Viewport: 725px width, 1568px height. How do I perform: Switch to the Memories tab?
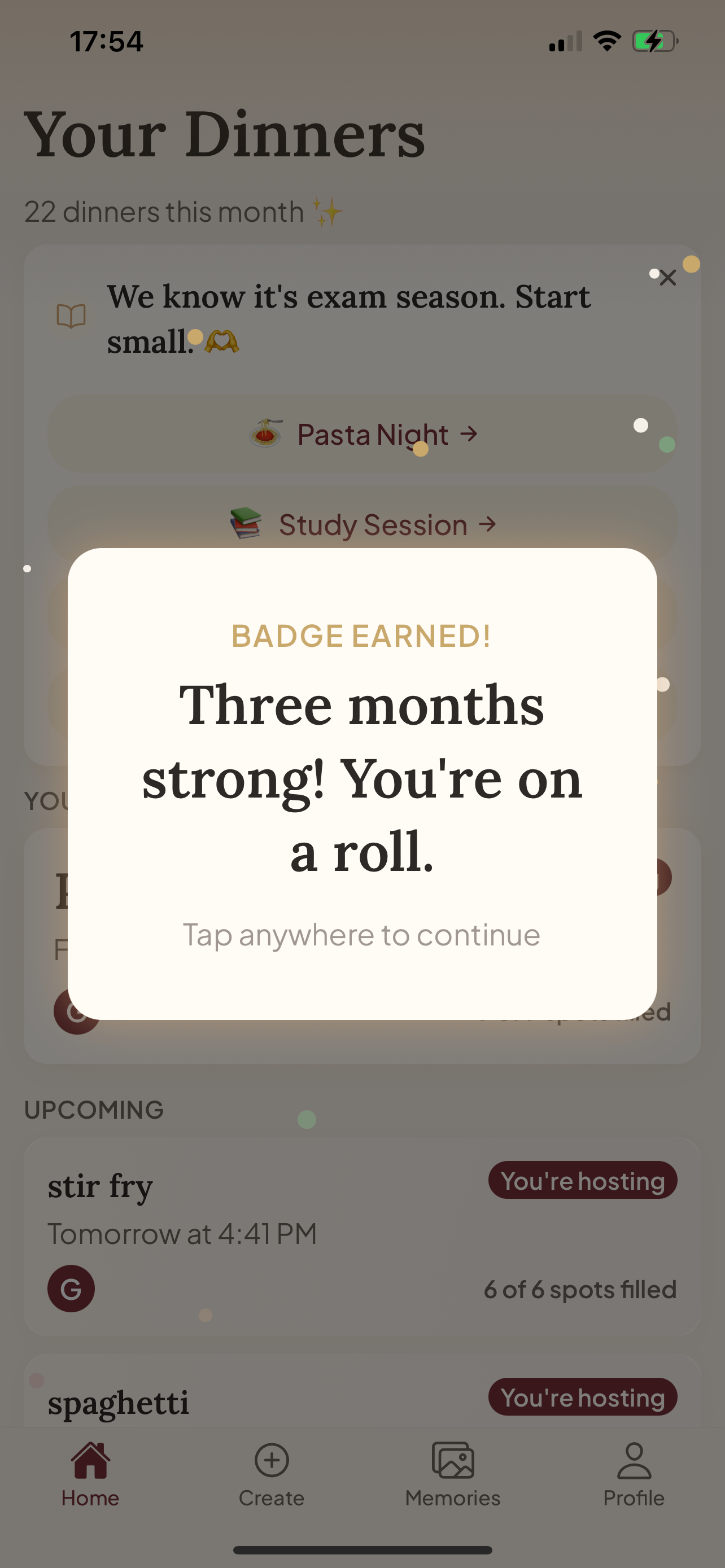coord(452,1473)
